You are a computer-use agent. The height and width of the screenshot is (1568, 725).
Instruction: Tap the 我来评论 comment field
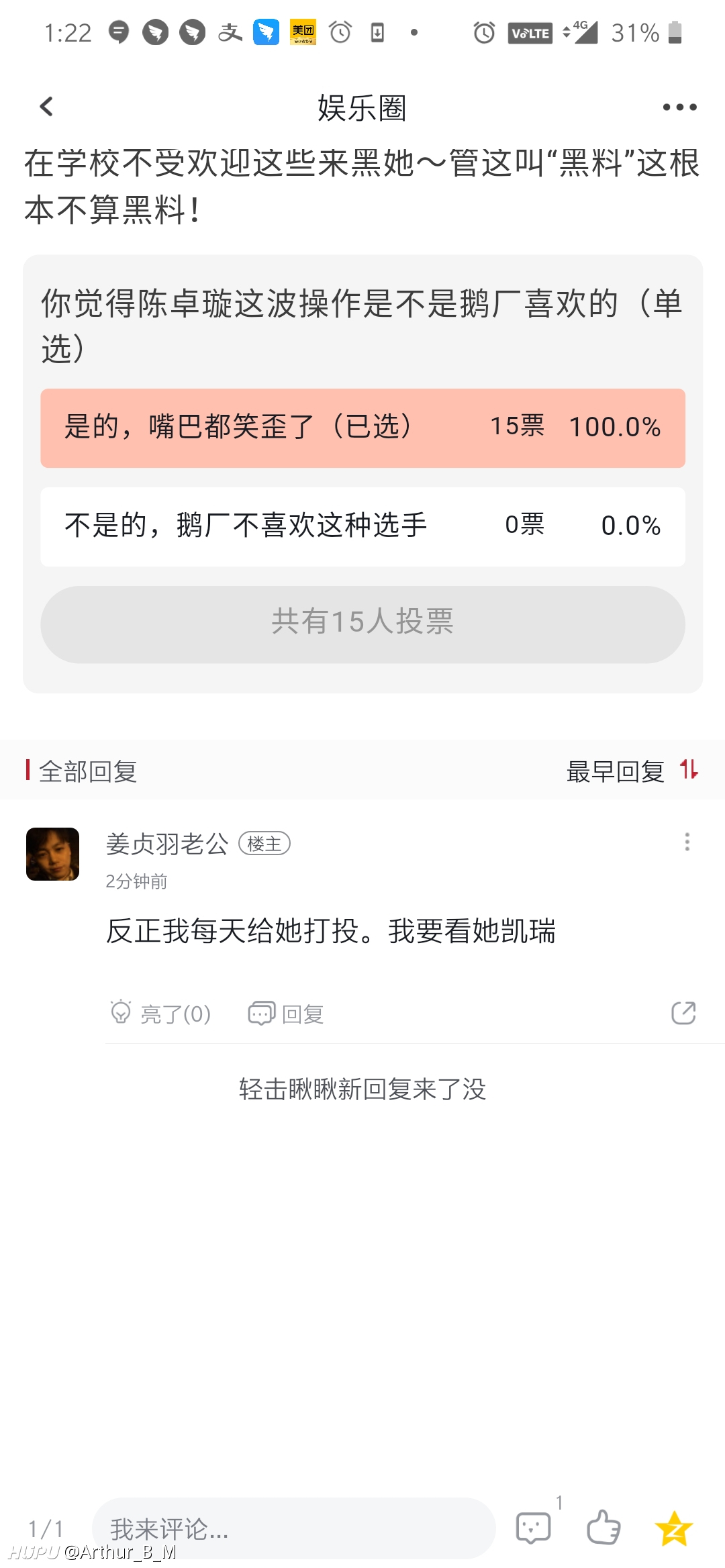(x=293, y=1528)
